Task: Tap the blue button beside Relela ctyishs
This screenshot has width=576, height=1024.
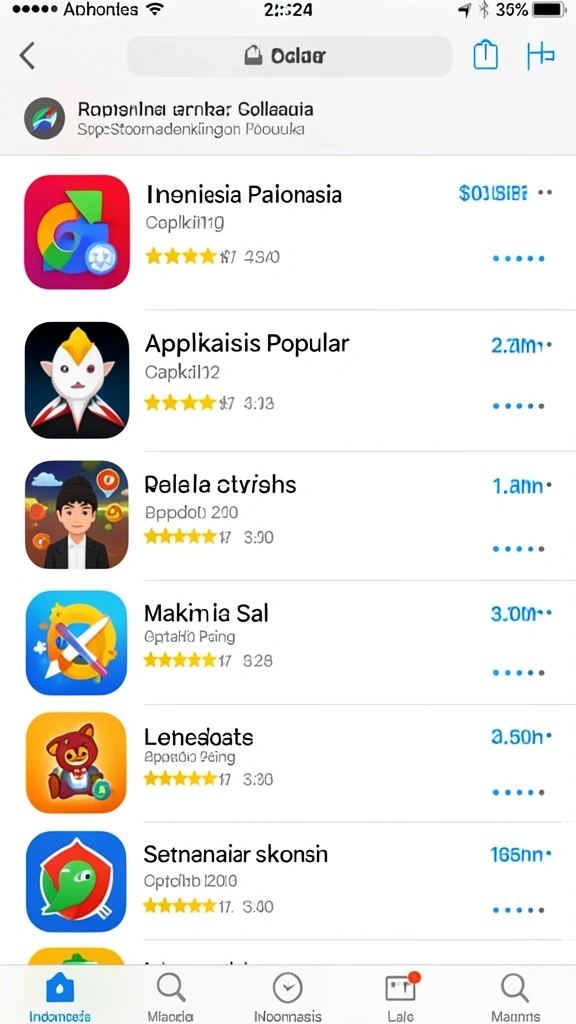Action: (517, 487)
